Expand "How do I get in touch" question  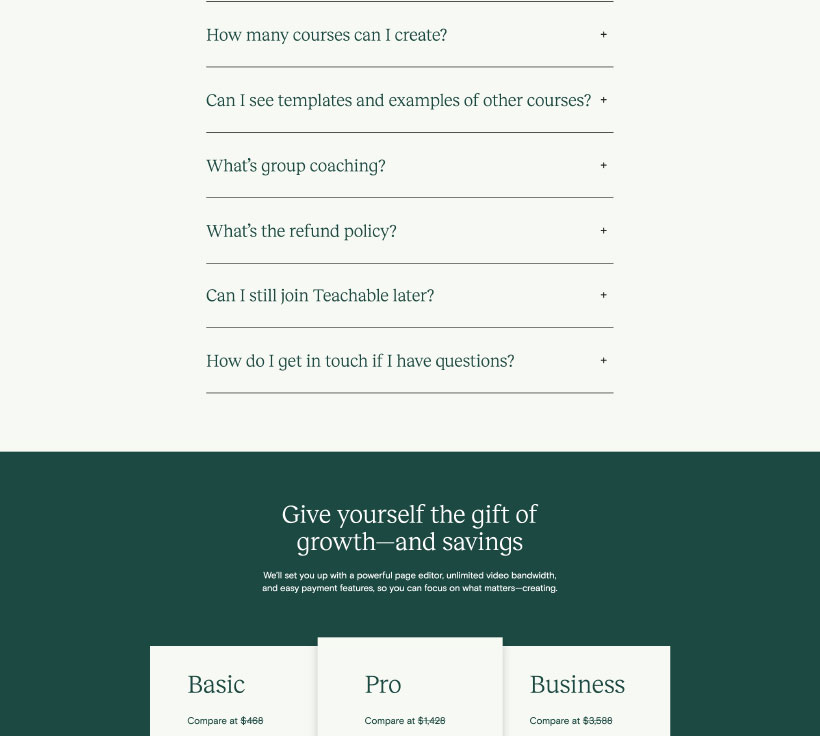click(x=409, y=360)
